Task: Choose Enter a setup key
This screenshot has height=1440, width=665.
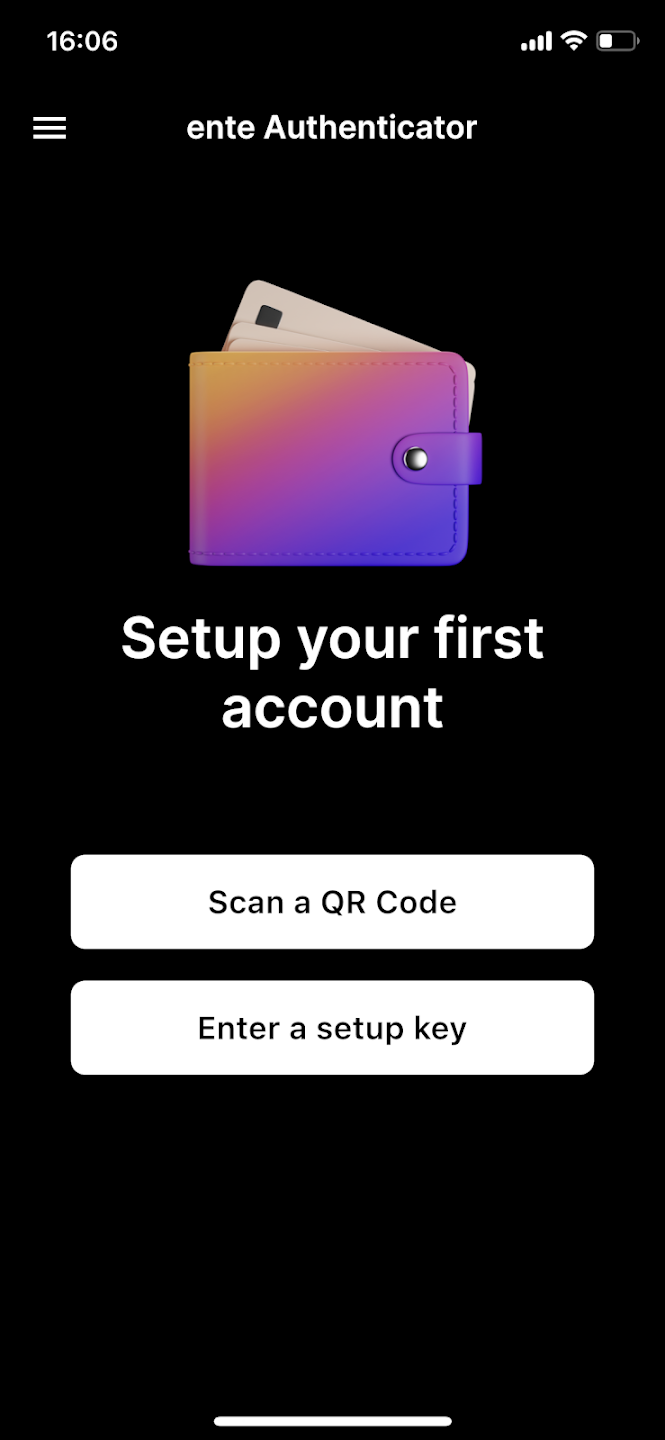Action: 332,1028
